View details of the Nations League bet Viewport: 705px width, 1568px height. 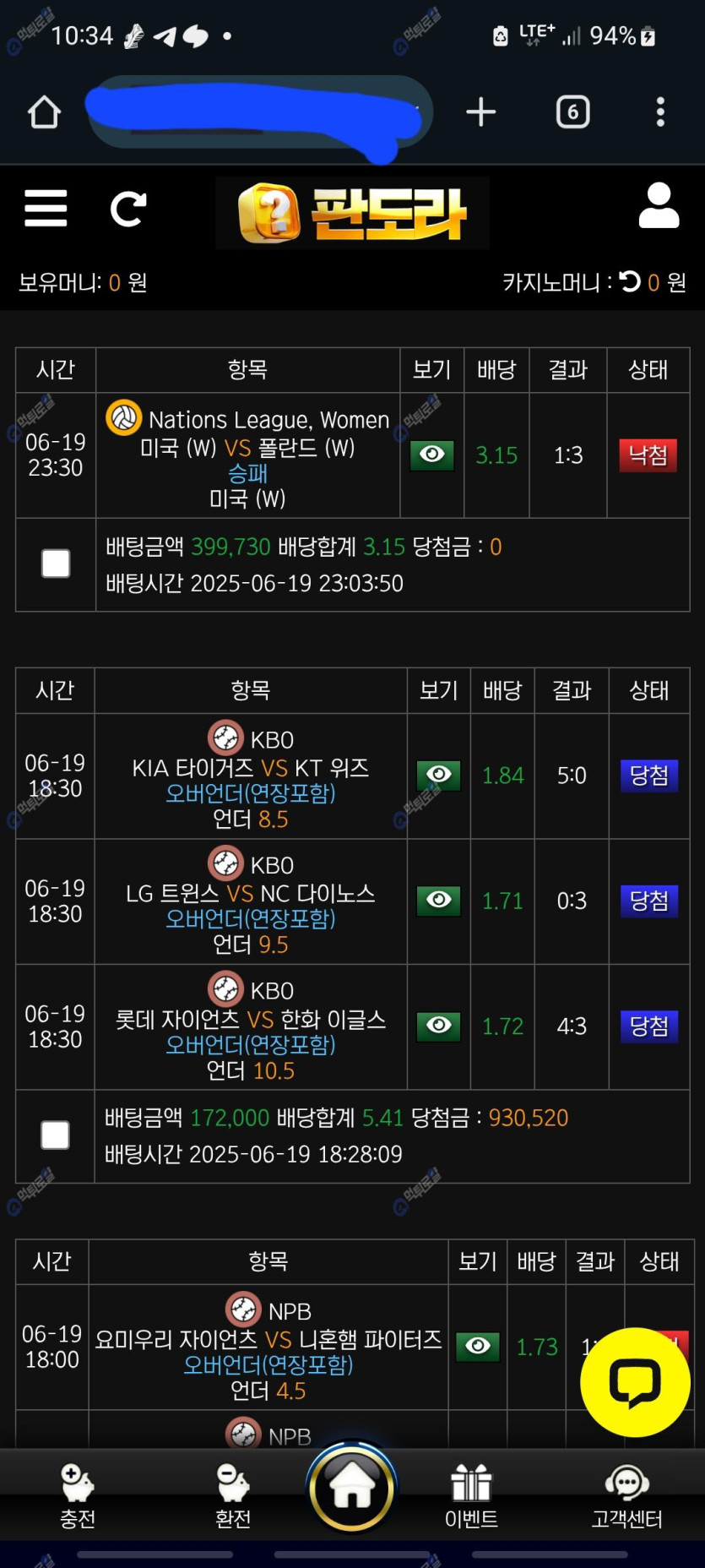click(x=431, y=455)
